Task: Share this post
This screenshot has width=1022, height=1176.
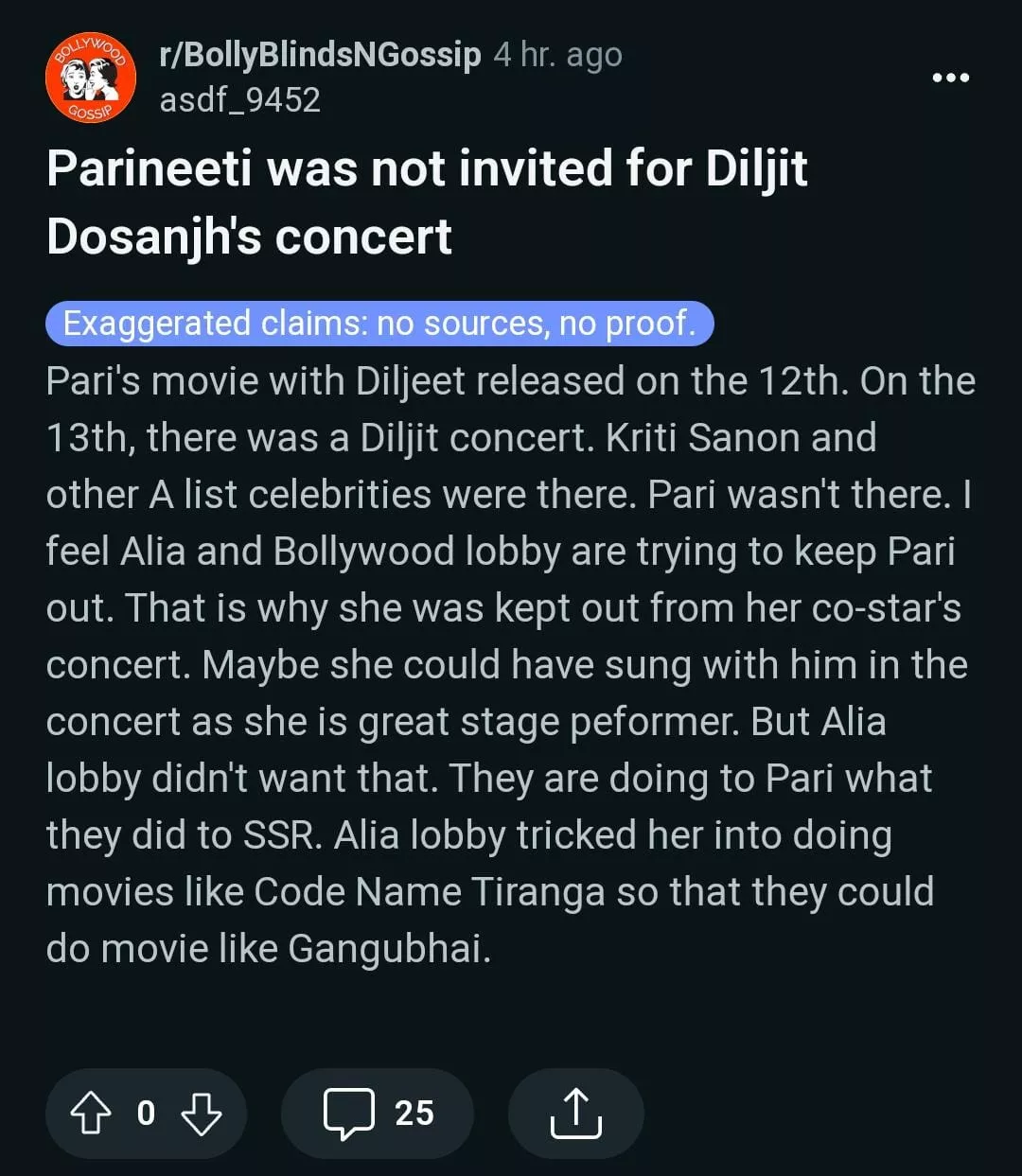Action: point(575,1114)
